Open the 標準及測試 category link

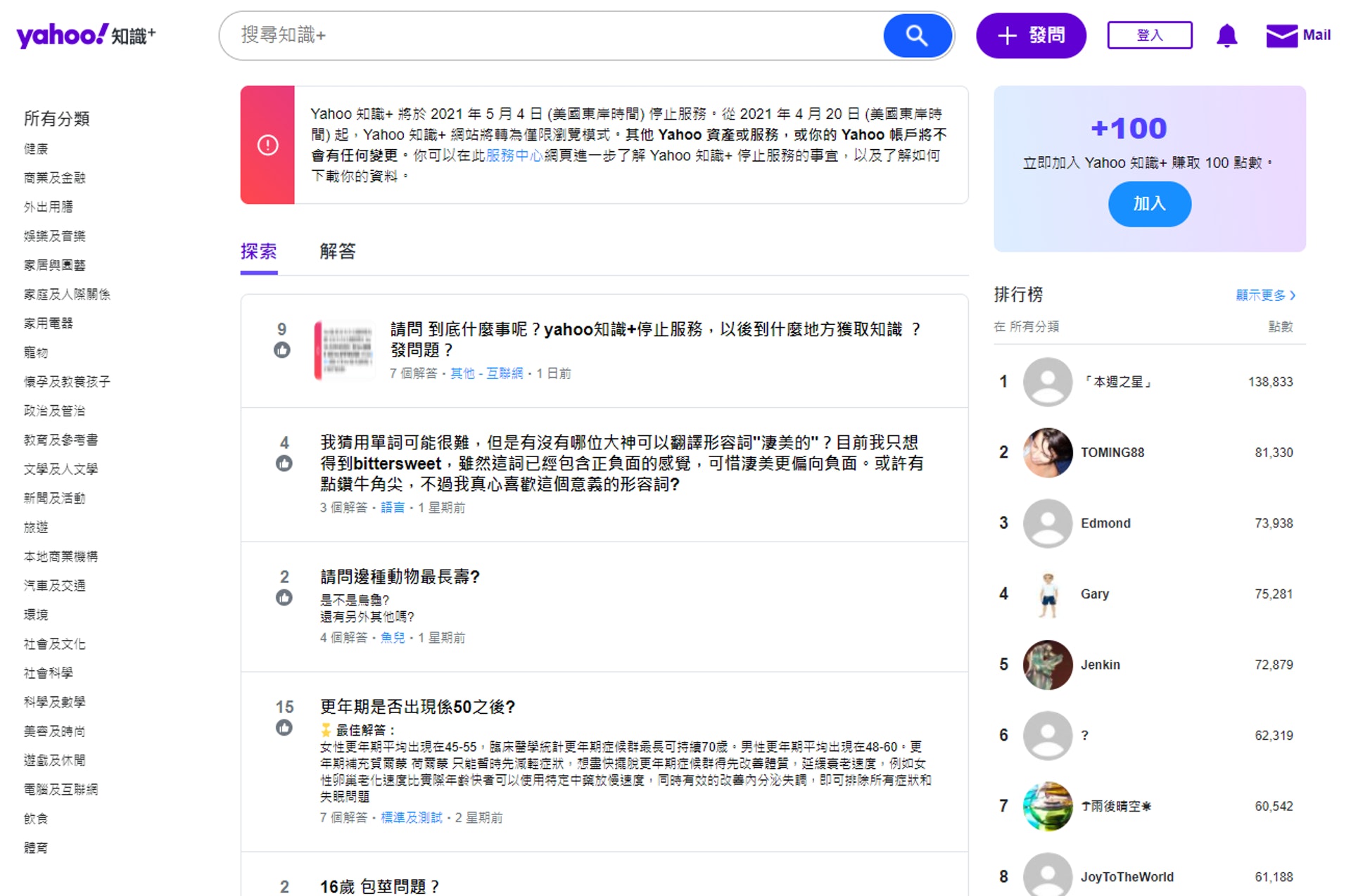411,817
